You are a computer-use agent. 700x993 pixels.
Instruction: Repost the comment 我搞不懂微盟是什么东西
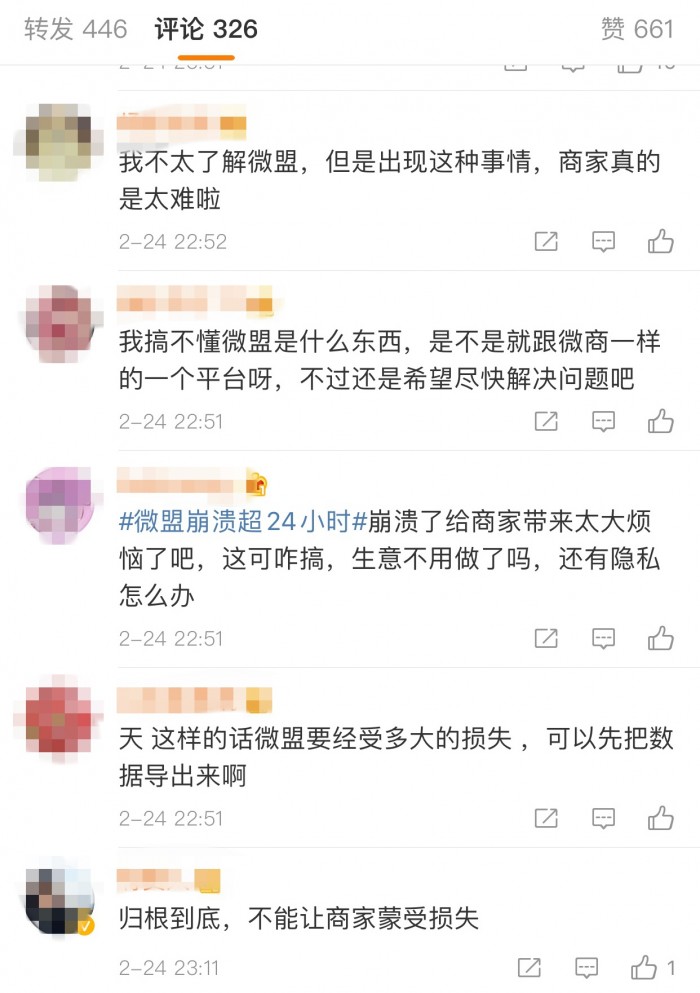(x=546, y=421)
